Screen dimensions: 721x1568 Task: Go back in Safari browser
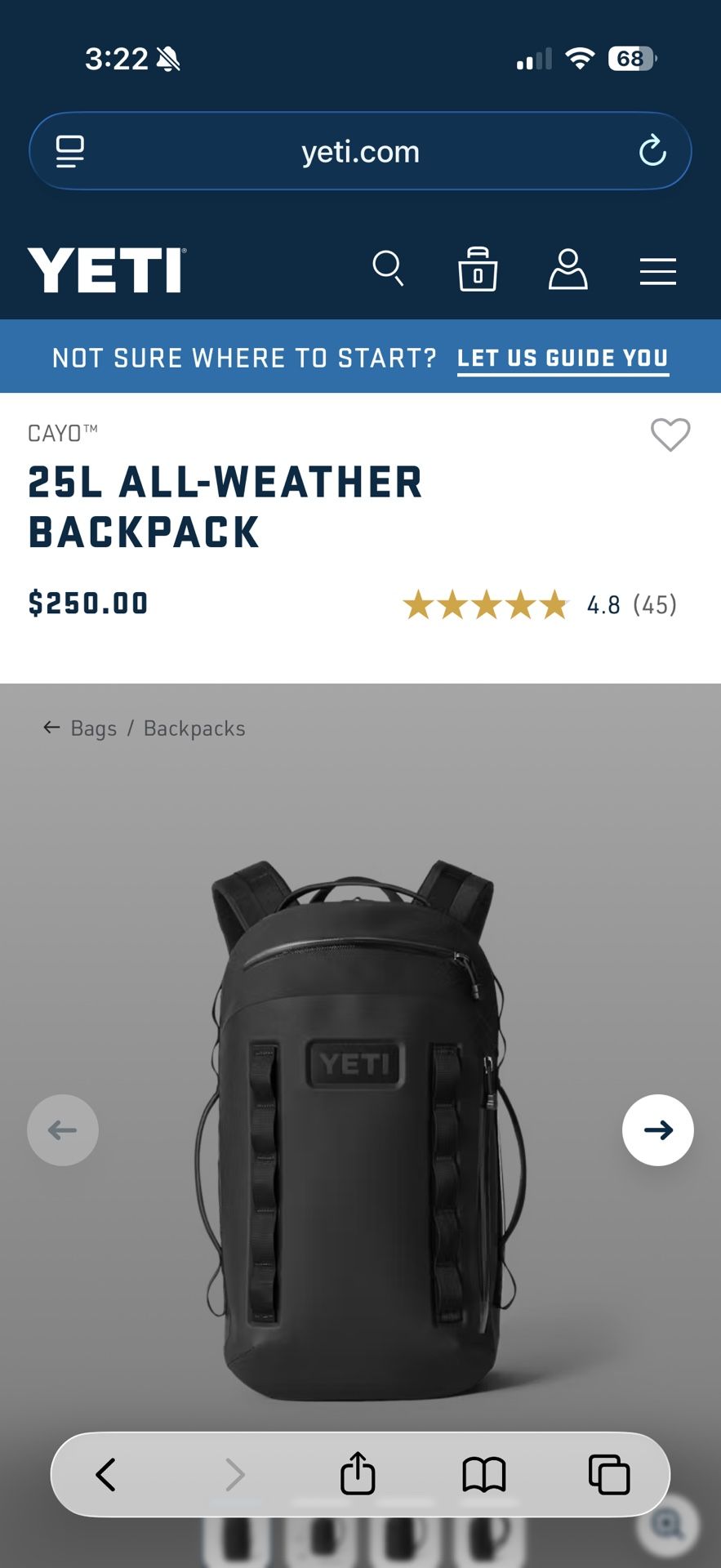[106, 1475]
